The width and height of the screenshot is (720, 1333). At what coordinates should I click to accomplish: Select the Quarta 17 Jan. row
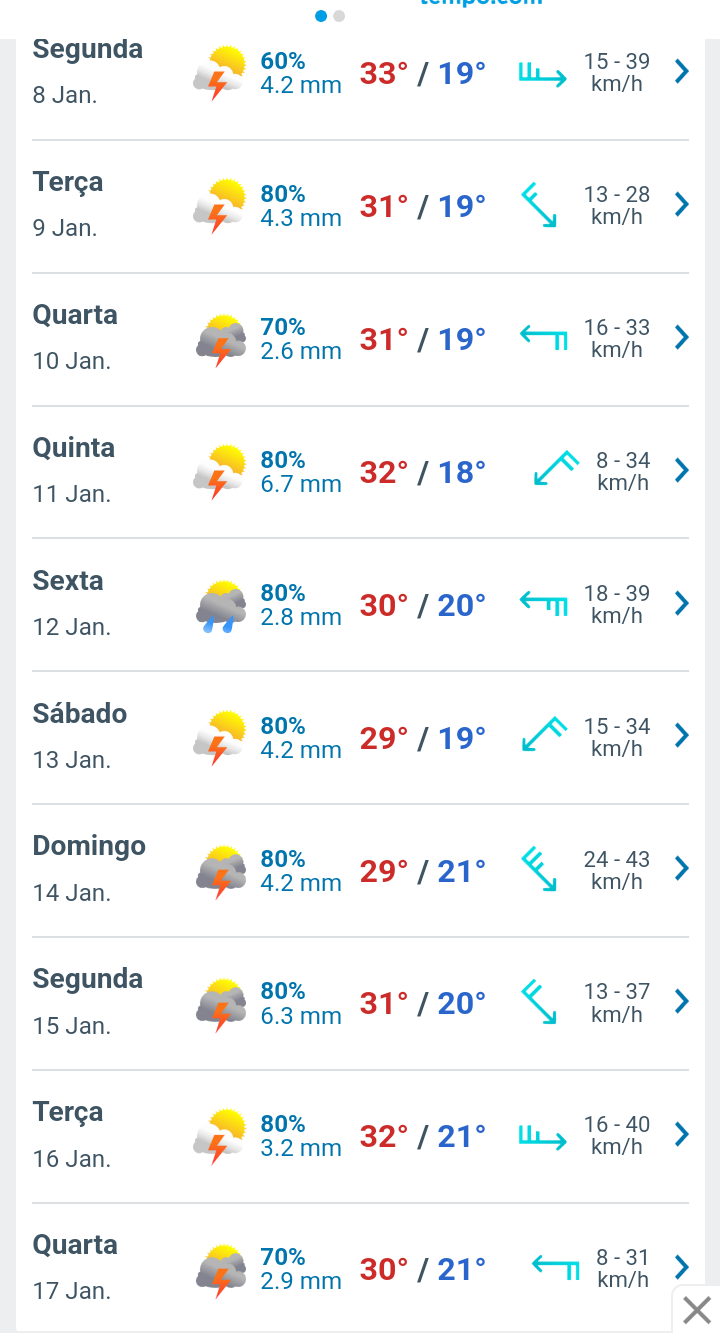(360, 1268)
